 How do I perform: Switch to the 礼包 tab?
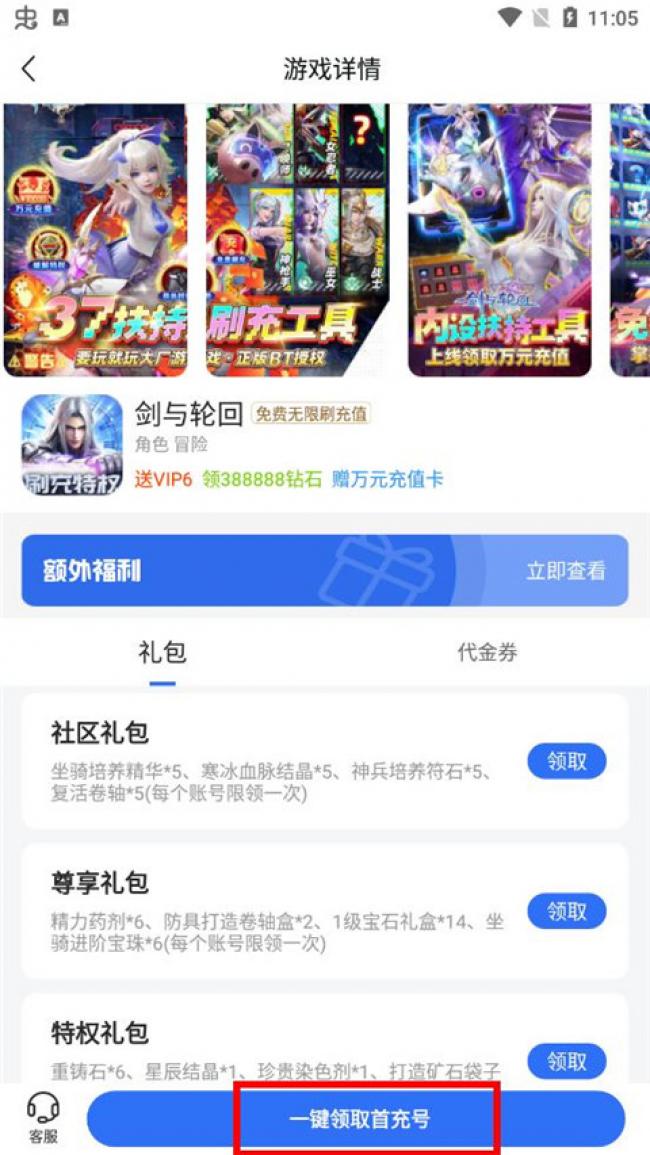coord(162,652)
